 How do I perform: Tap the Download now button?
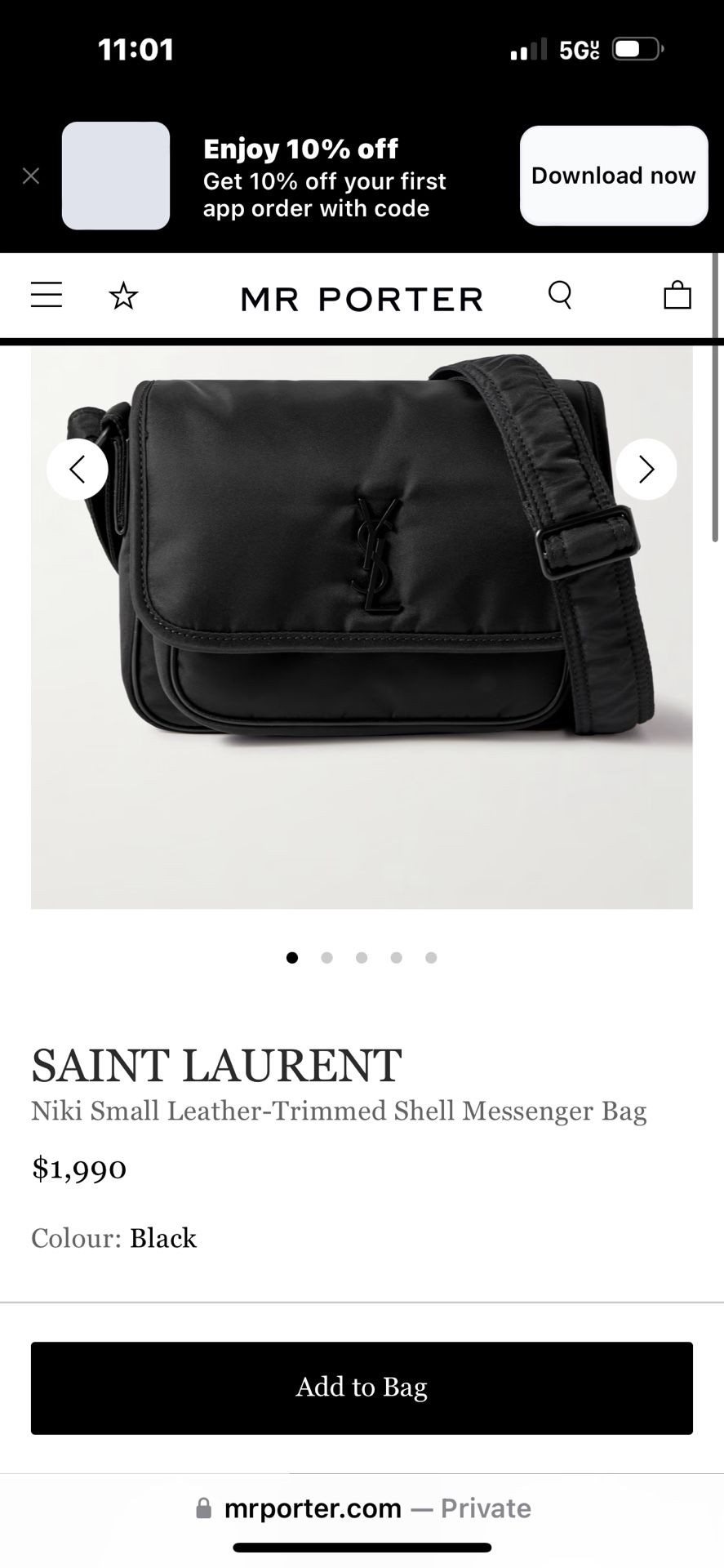pos(613,176)
